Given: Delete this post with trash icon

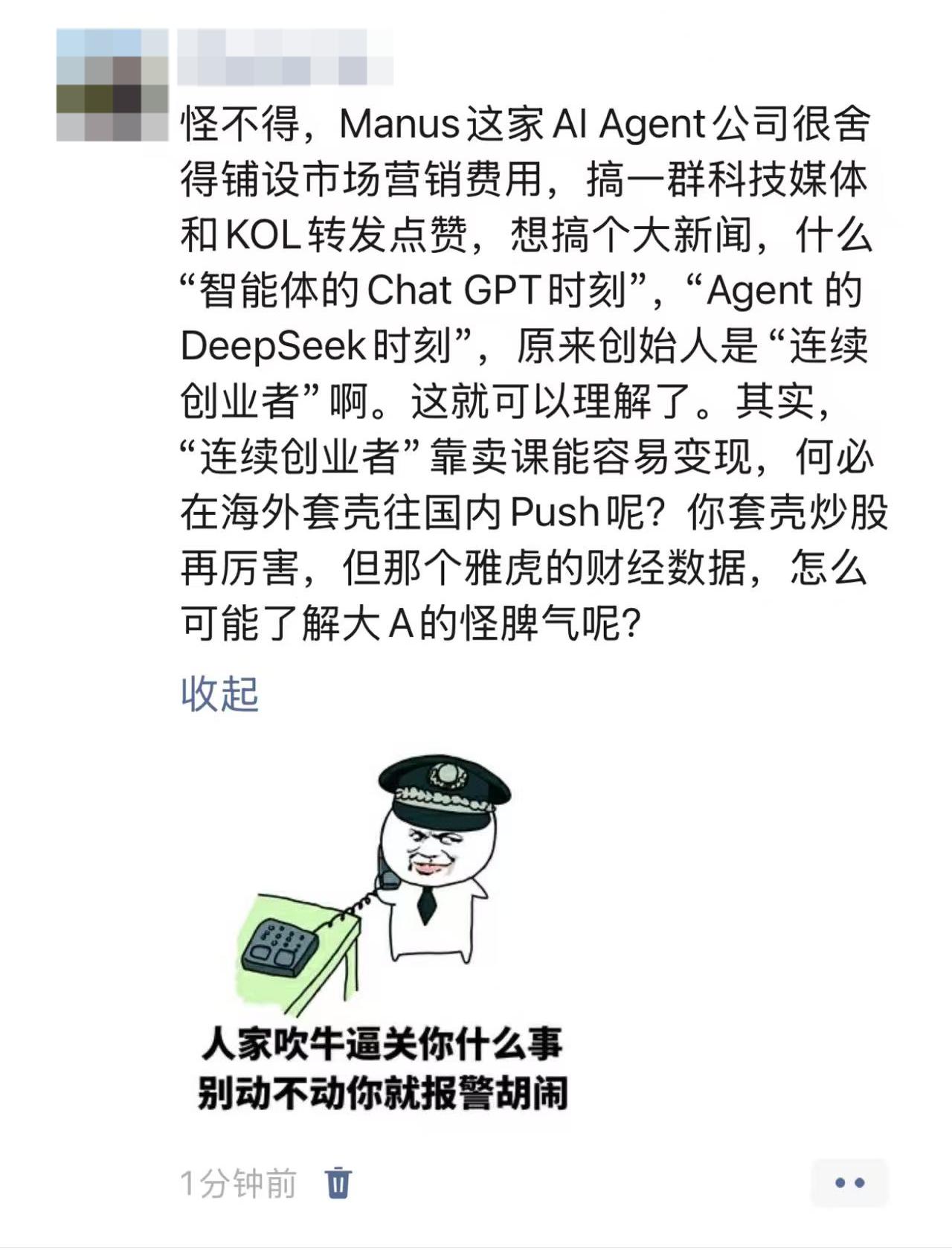Looking at the screenshot, I should click(338, 1182).
